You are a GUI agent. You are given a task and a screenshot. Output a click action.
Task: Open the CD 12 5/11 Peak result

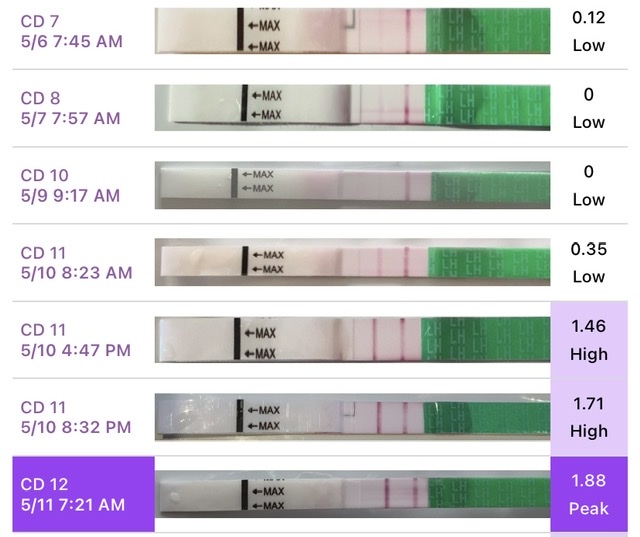point(588,494)
